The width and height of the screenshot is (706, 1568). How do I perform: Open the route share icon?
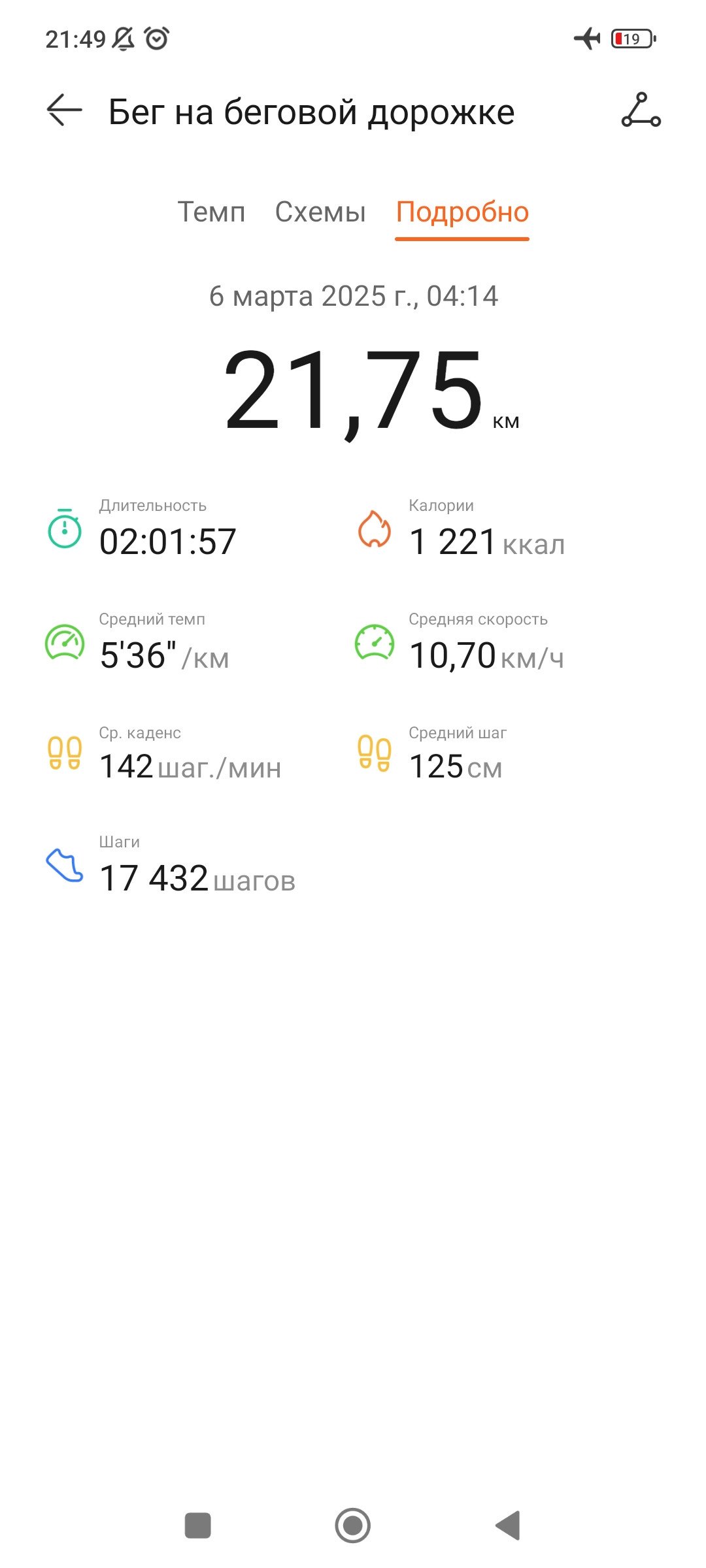641,110
